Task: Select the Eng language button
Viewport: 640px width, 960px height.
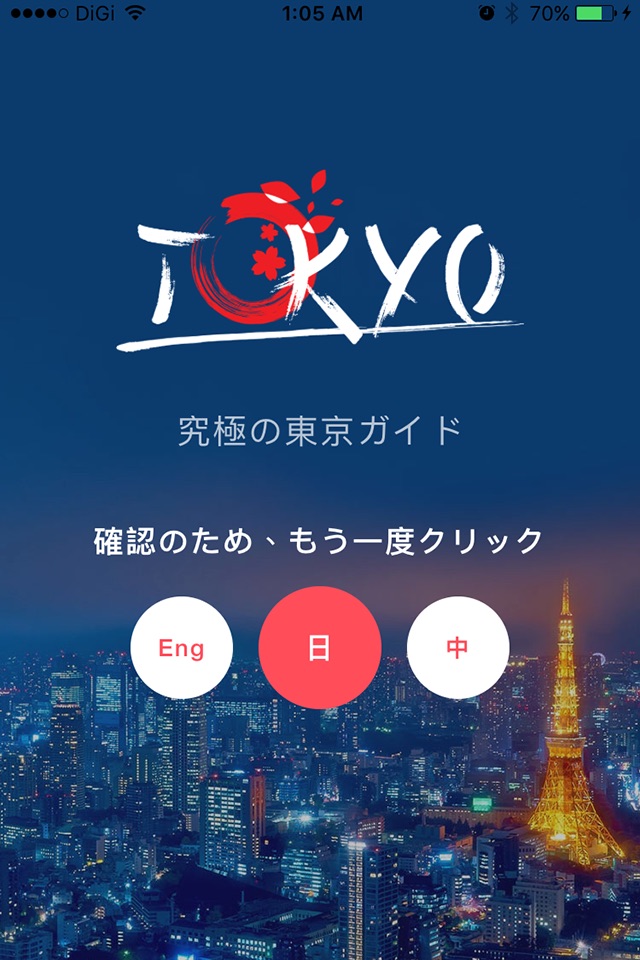Action: [182, 648]
